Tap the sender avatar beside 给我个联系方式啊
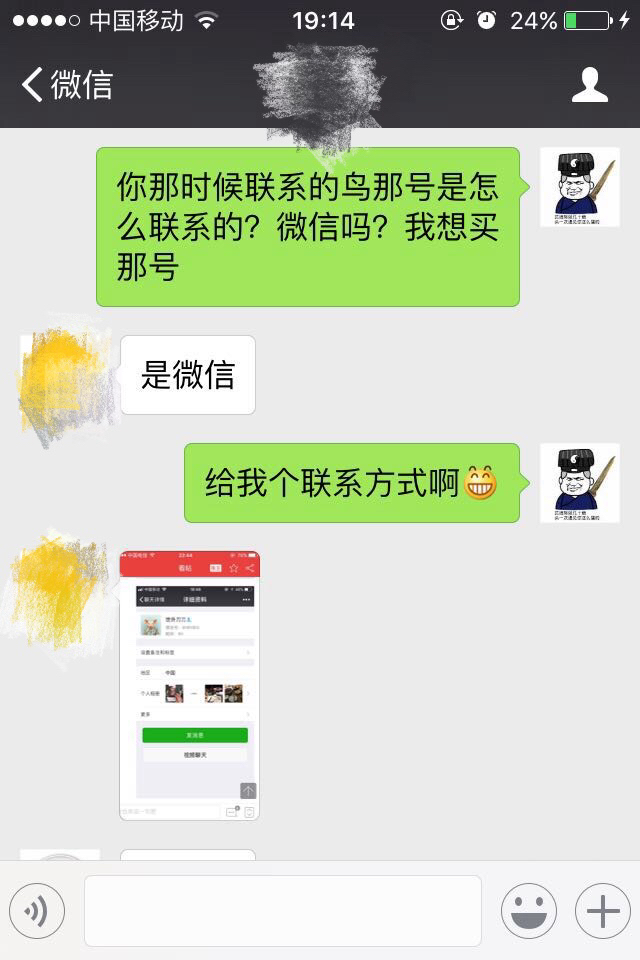This screenshot has width=640, height=960. (x=579, y=483)
